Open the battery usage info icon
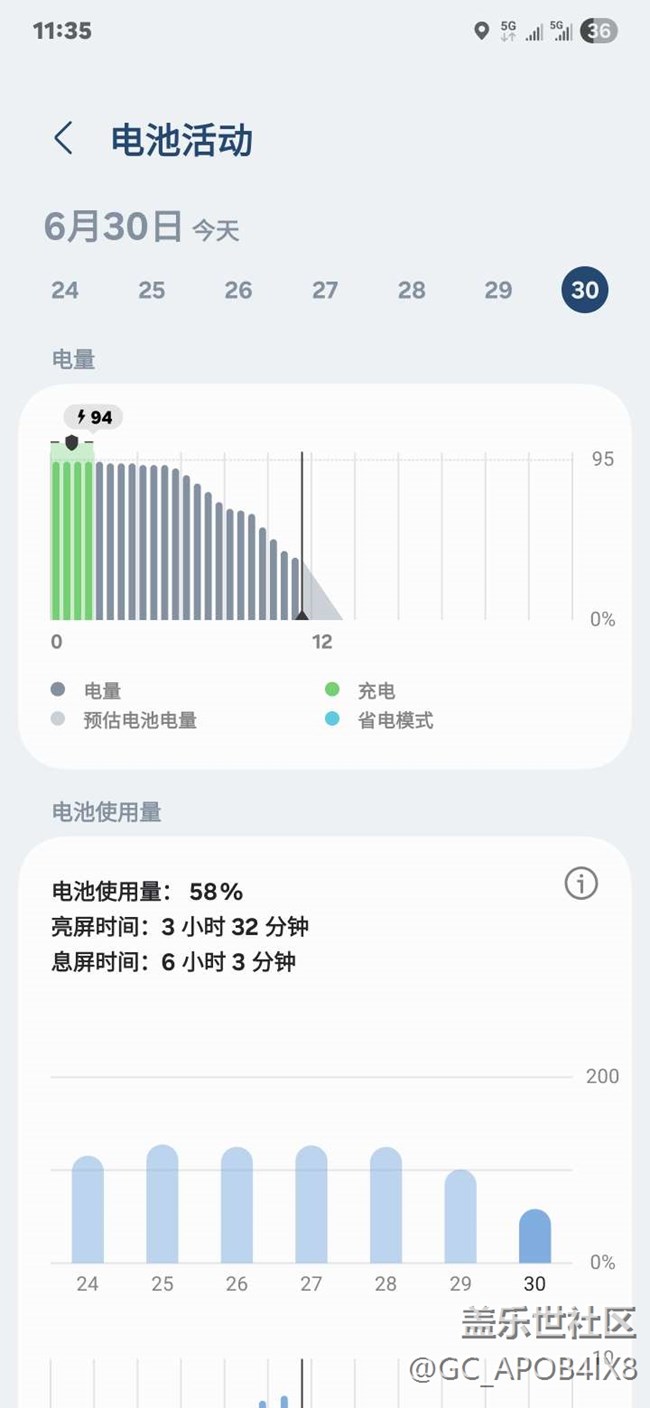This screenshot has width=650, height=1408. tap(581, 883)
